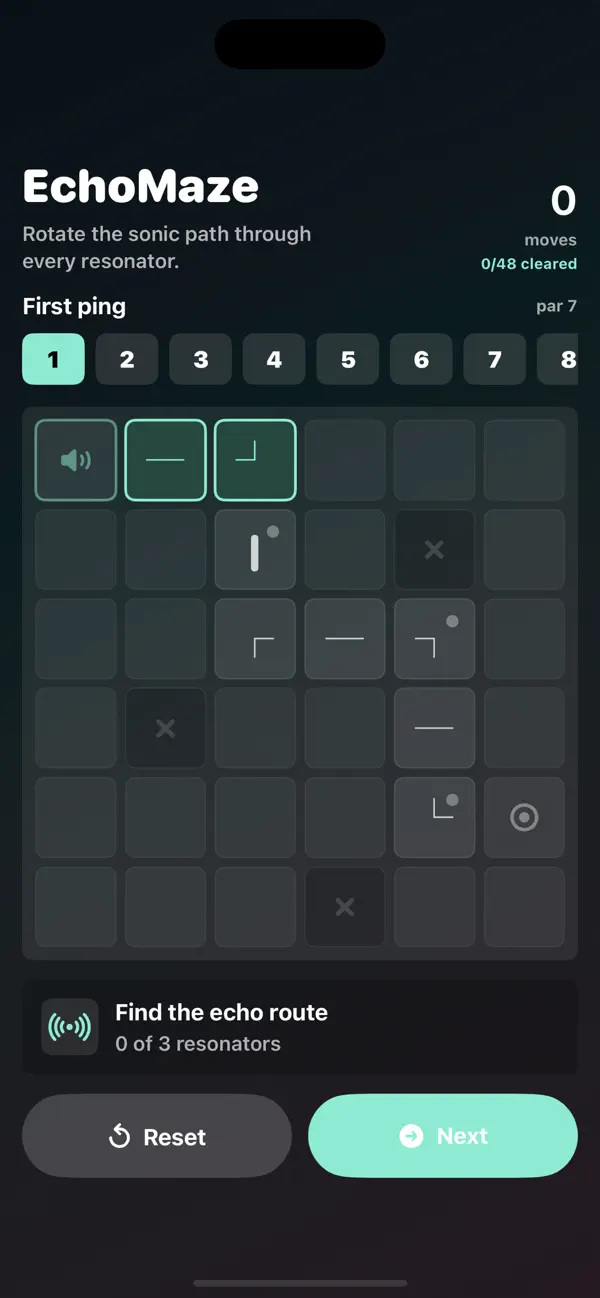Go to the Next puzzle

(x=443, y=1136)
